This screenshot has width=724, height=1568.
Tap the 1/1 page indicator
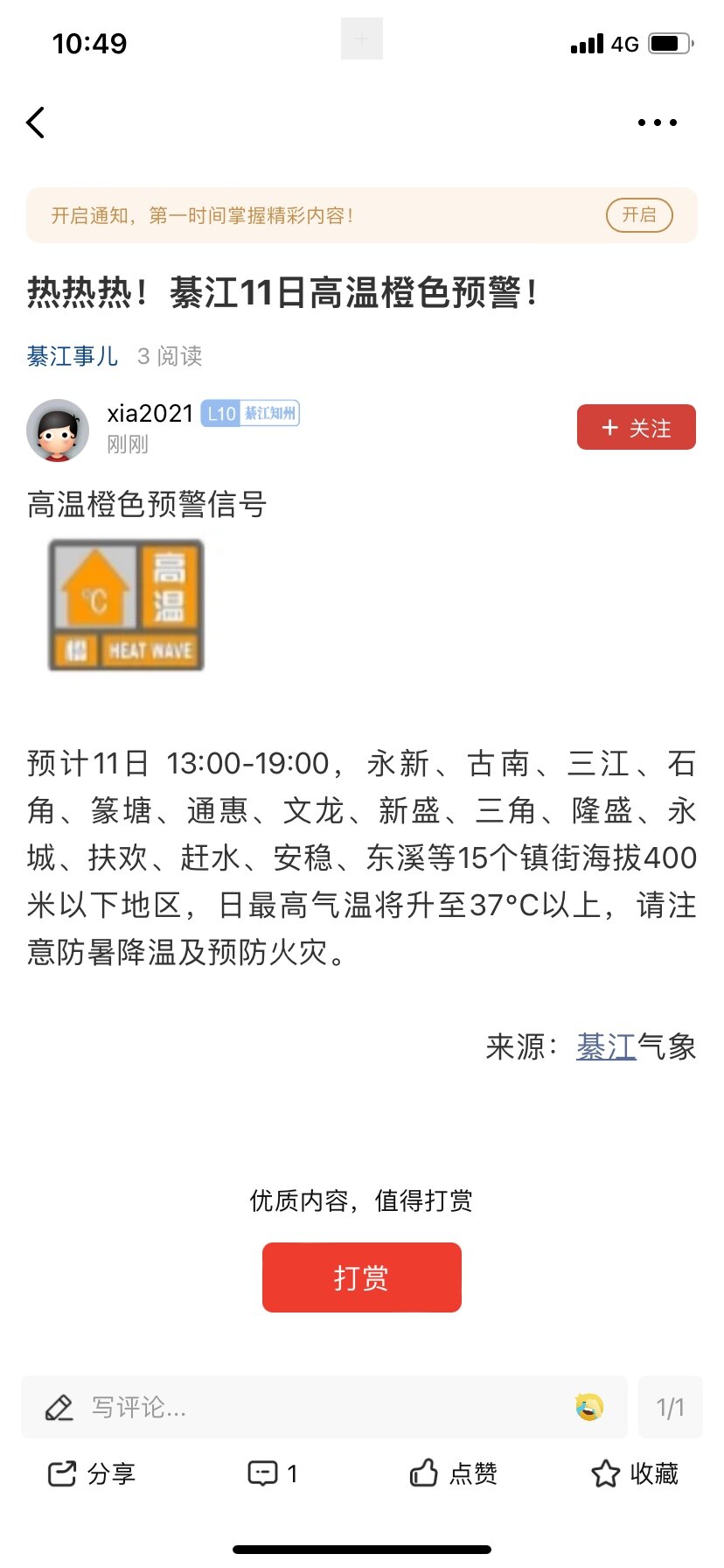(670, 1407)
